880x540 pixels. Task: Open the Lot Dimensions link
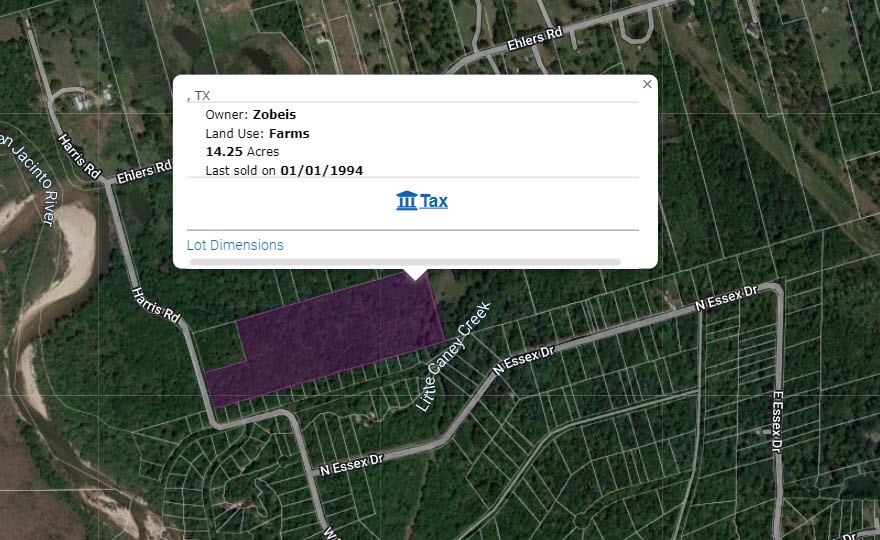[235, 245]
